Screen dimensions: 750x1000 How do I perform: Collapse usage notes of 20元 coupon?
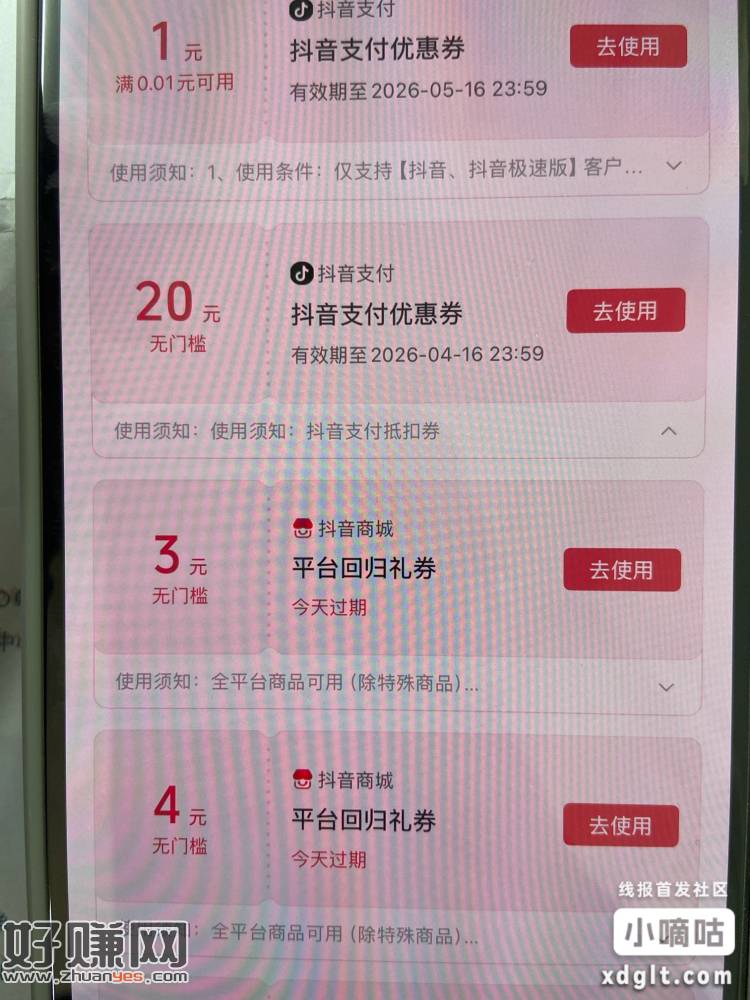click(669, 431)
